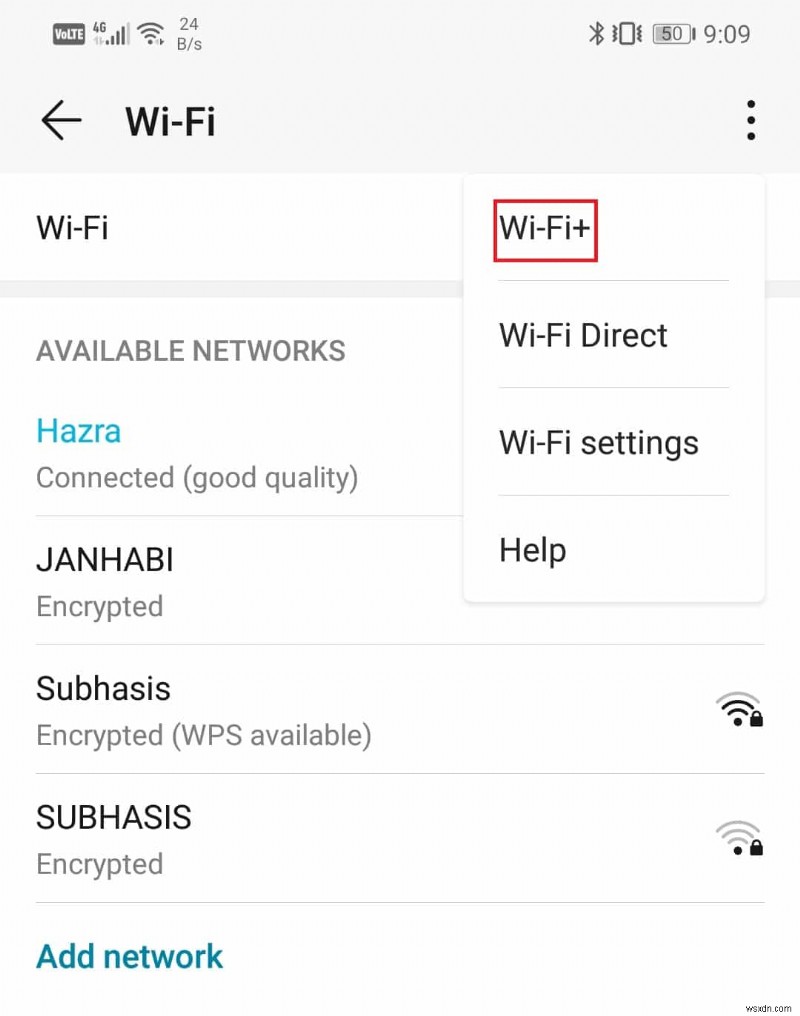This screenshot has width=800, height=1016.
Task: Tap the lock icon on SUBHASIS network
Action: click(x=754, y=850)
